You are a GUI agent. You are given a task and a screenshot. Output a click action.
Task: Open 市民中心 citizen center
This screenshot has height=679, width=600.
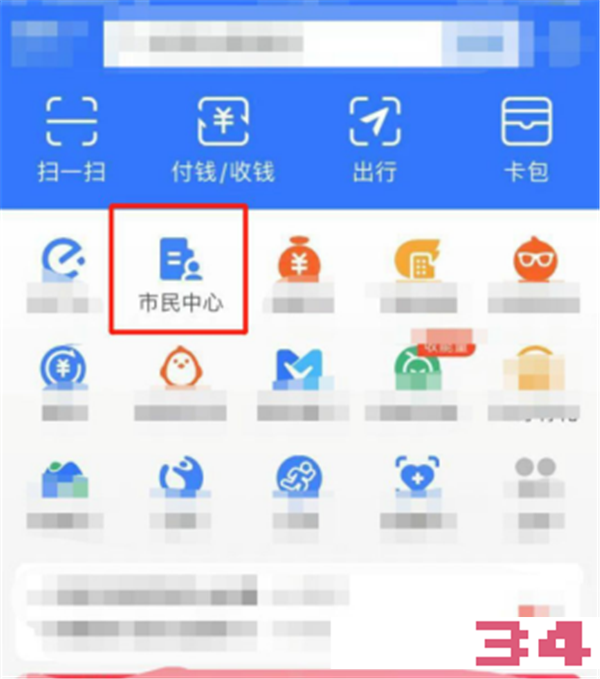coord(180,270)
